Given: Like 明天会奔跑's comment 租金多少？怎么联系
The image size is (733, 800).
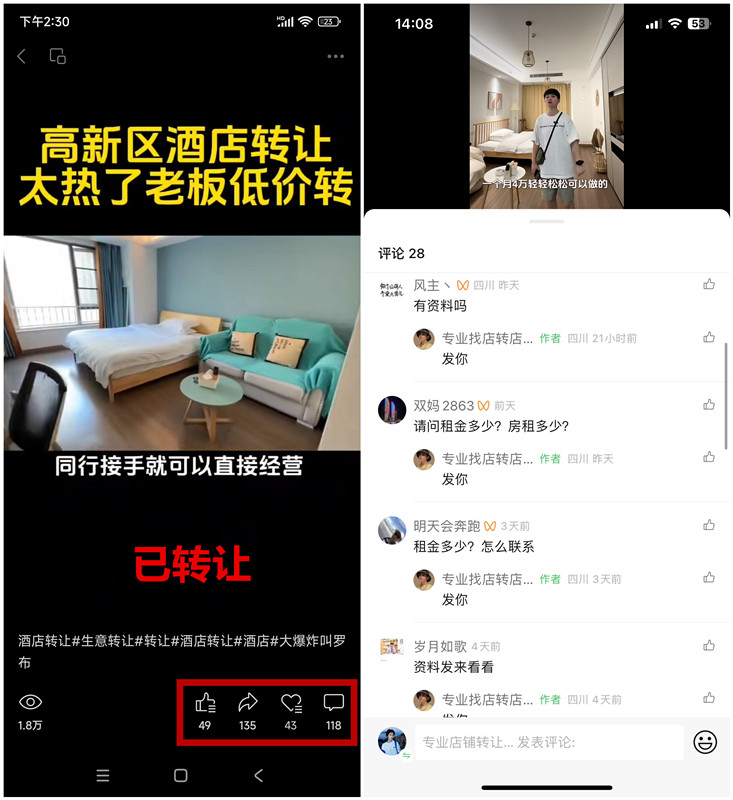Looking at the screenshot, I should 709,525.
